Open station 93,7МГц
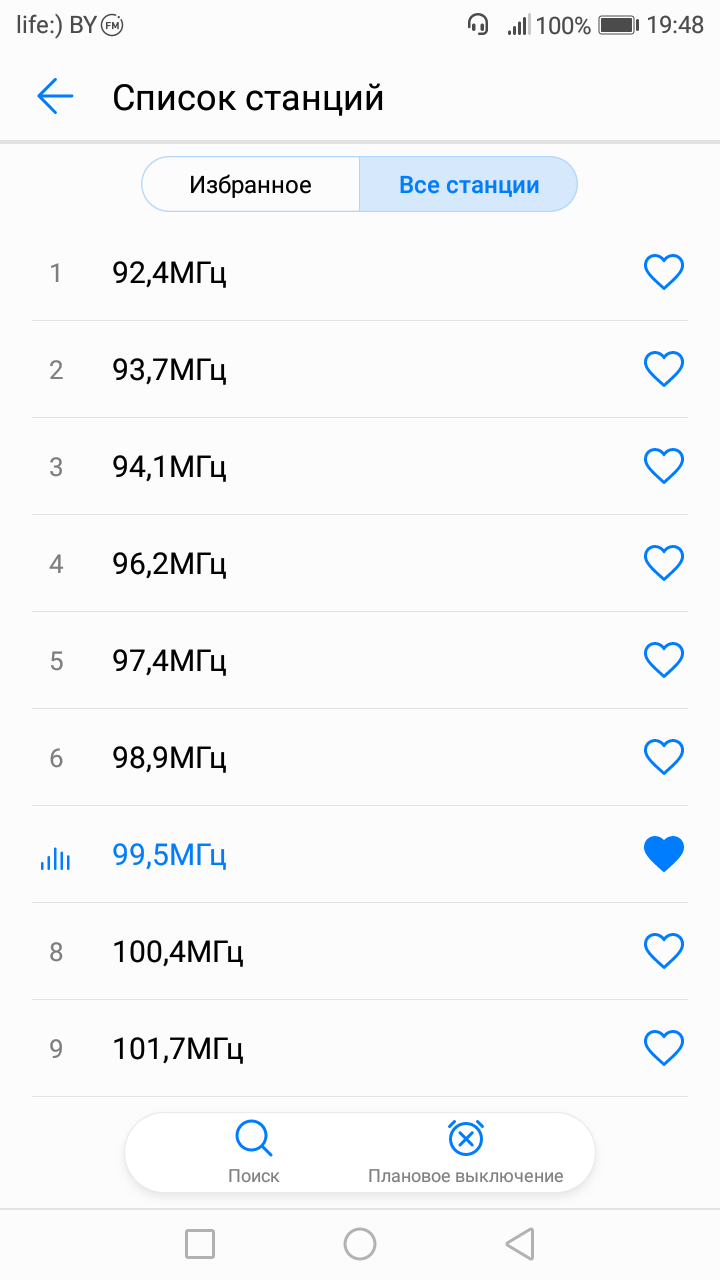The width and height of the screenshot is (720, 1280). pyautogui.click(x=360, y=369)
